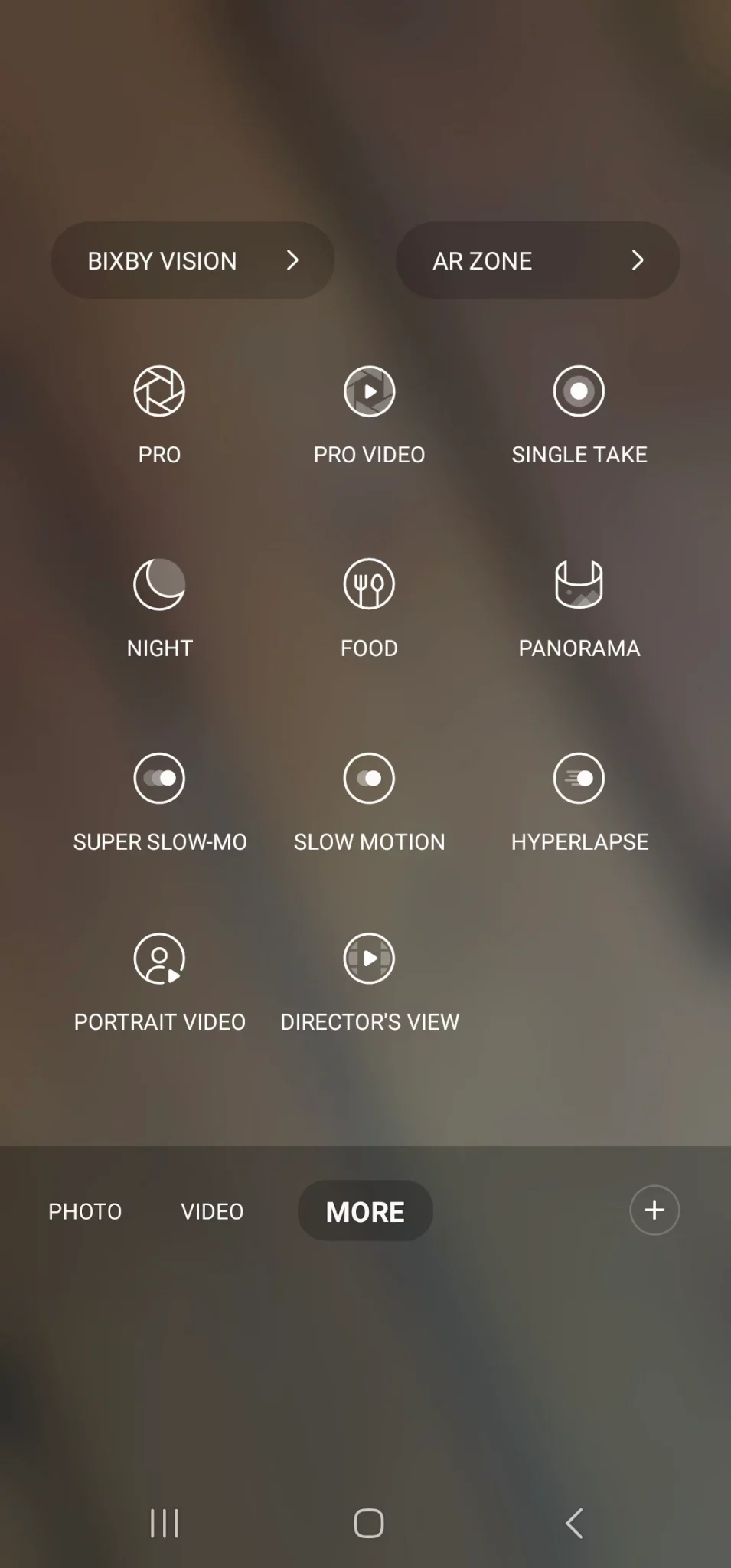Switch to the Photo tab
The height and width of the screenshot is (1568, 731).
(85, 1211)
